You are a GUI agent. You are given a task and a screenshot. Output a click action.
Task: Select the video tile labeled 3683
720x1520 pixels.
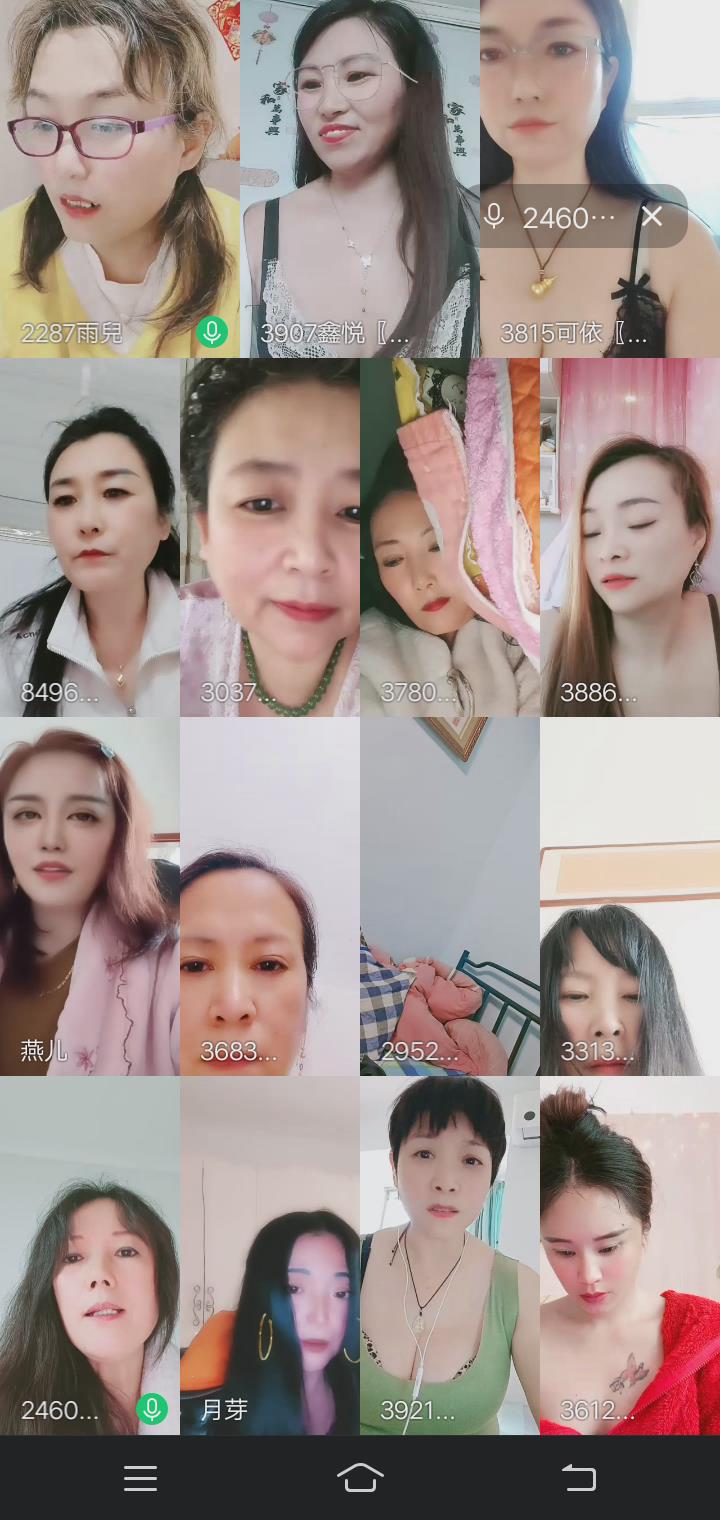[x=270, y=897]
